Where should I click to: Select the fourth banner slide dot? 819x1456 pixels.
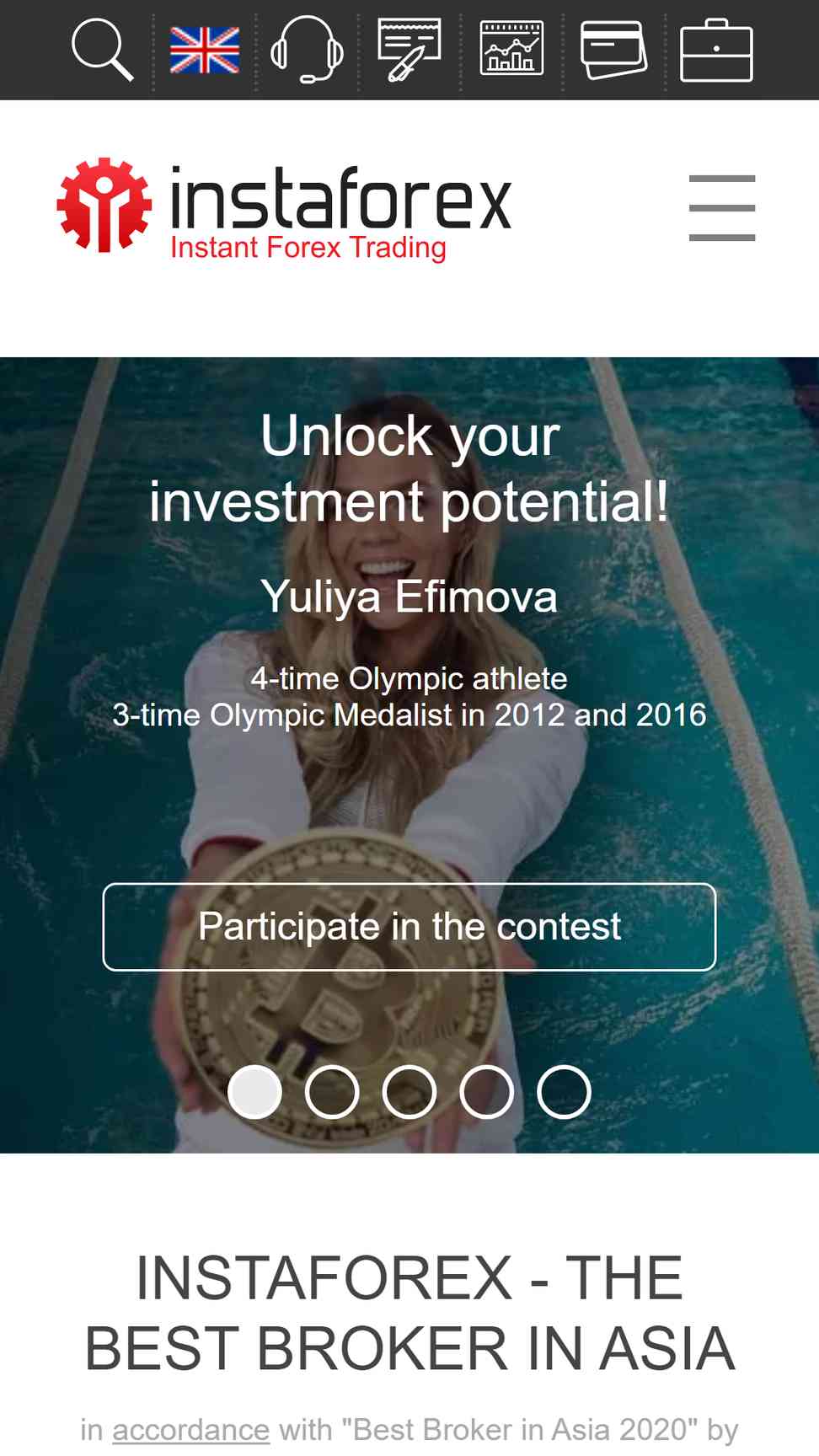(x=487, y=1092)
